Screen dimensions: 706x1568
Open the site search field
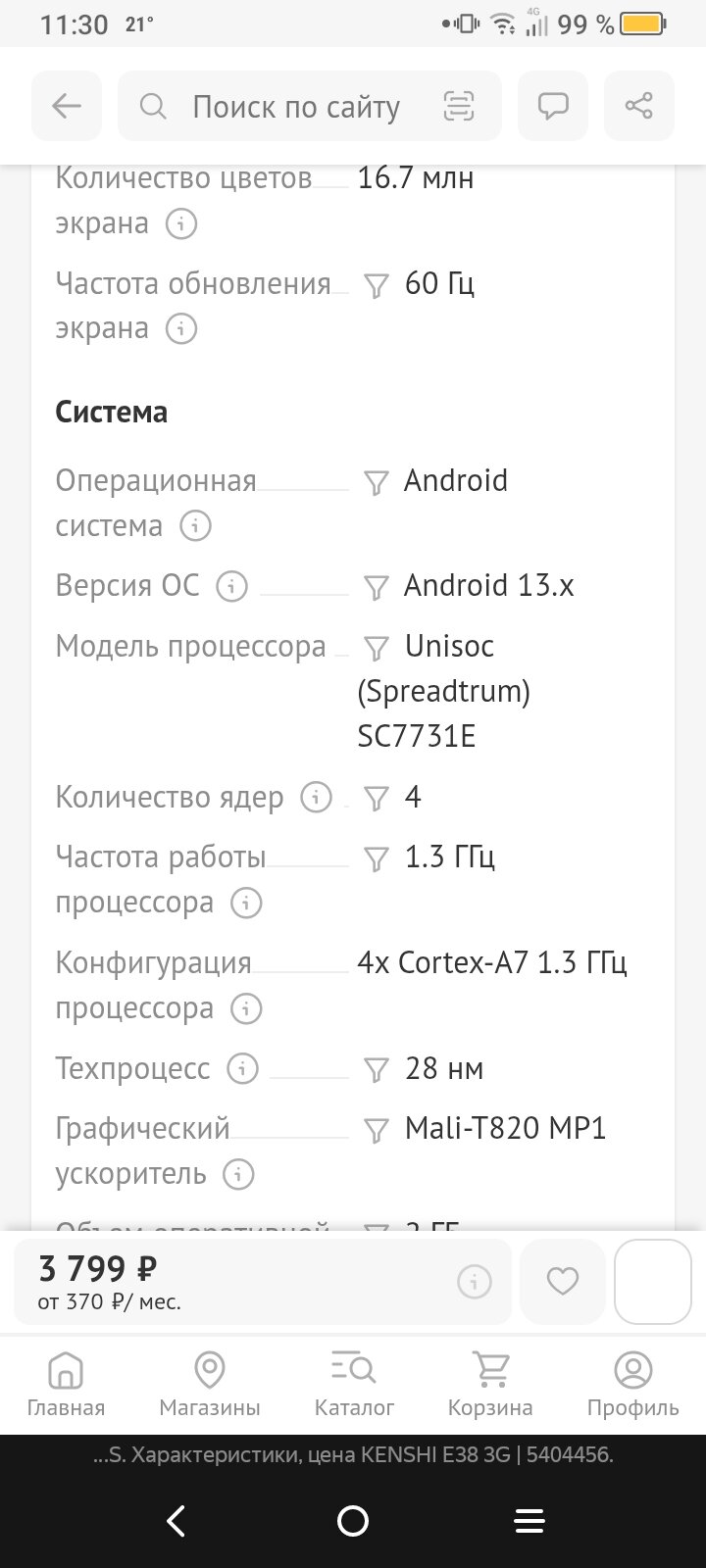click(294, 106)
